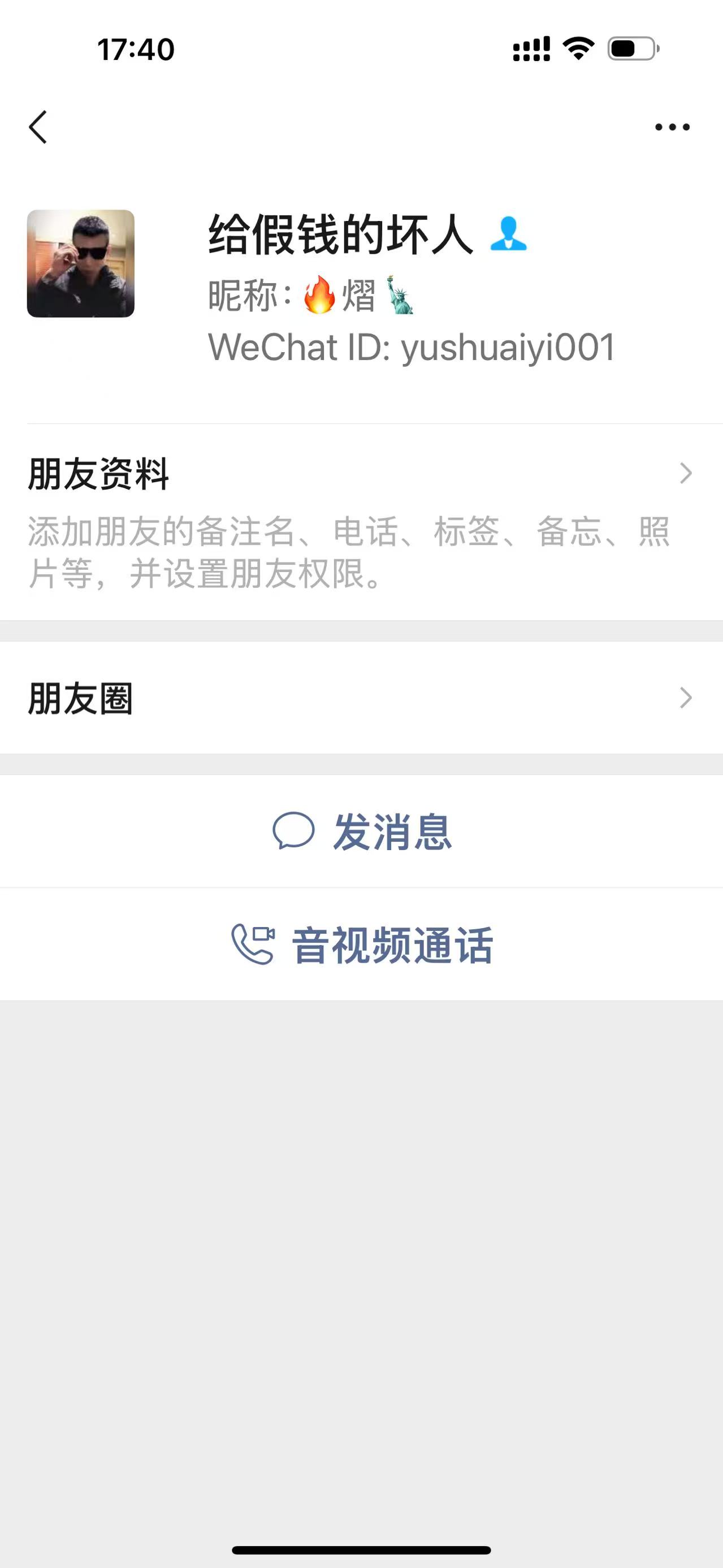View the contact's profile photo
Viewport: 723px width, 1568px height.
coord(80,263)
